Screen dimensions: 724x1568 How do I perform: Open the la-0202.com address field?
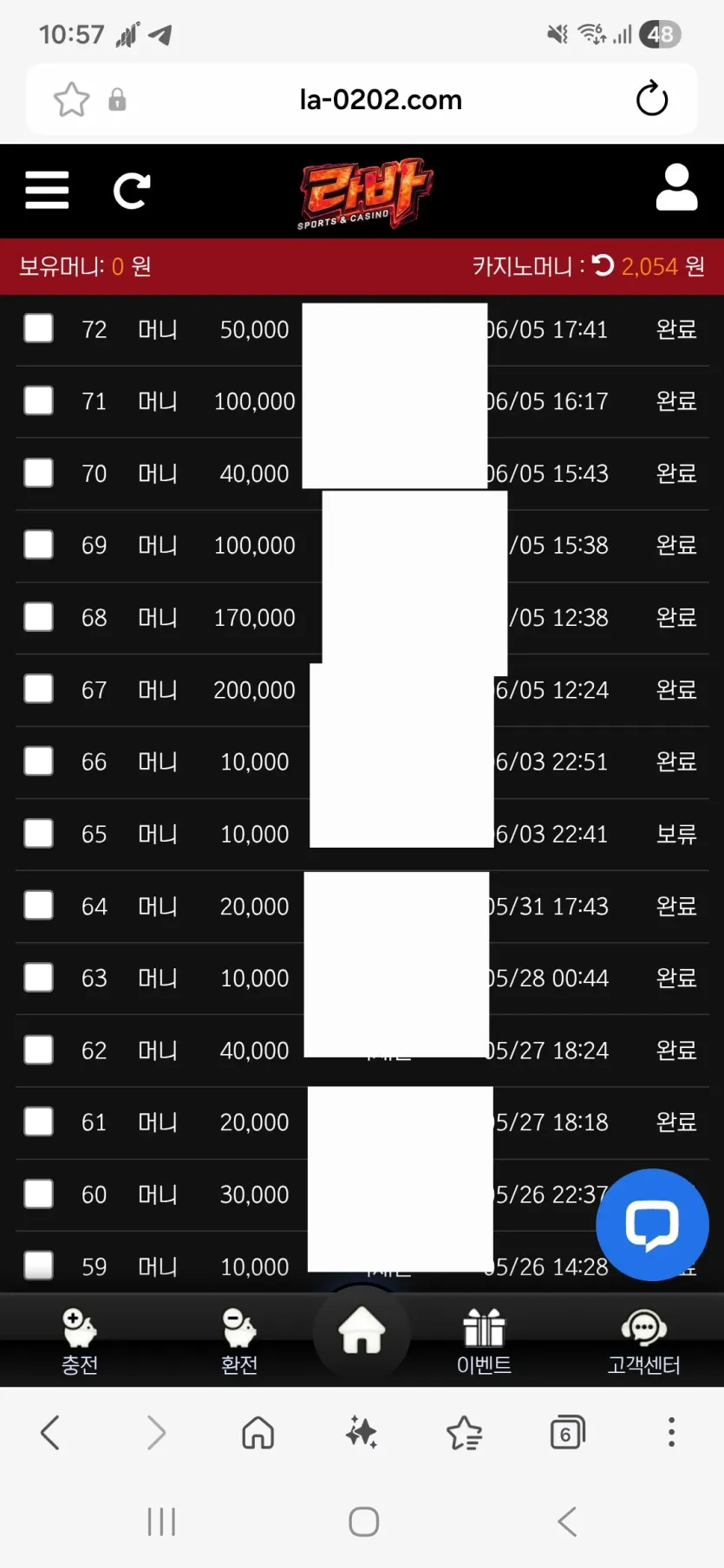[381, 100]
